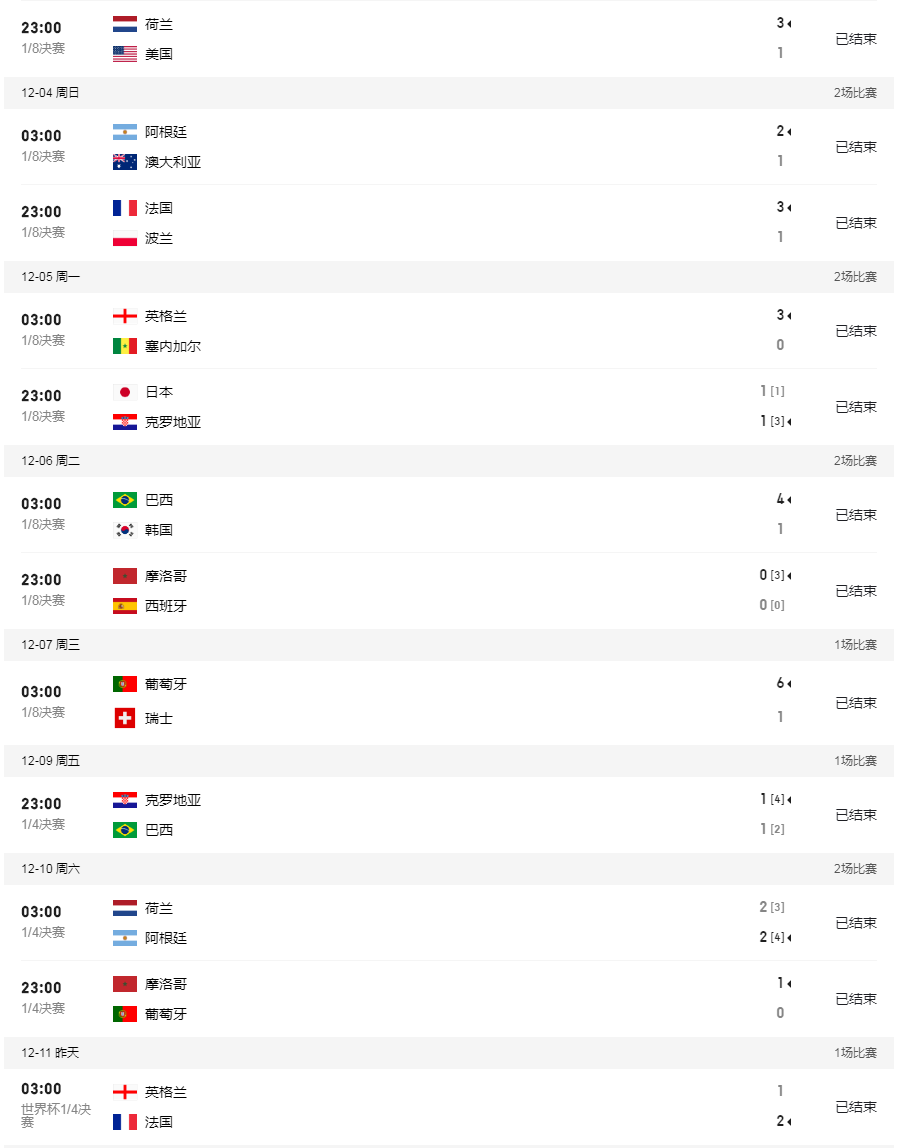899x1148 pixels.
Task: Click 已结束 status of Portugal match
Action: [855, 703]
